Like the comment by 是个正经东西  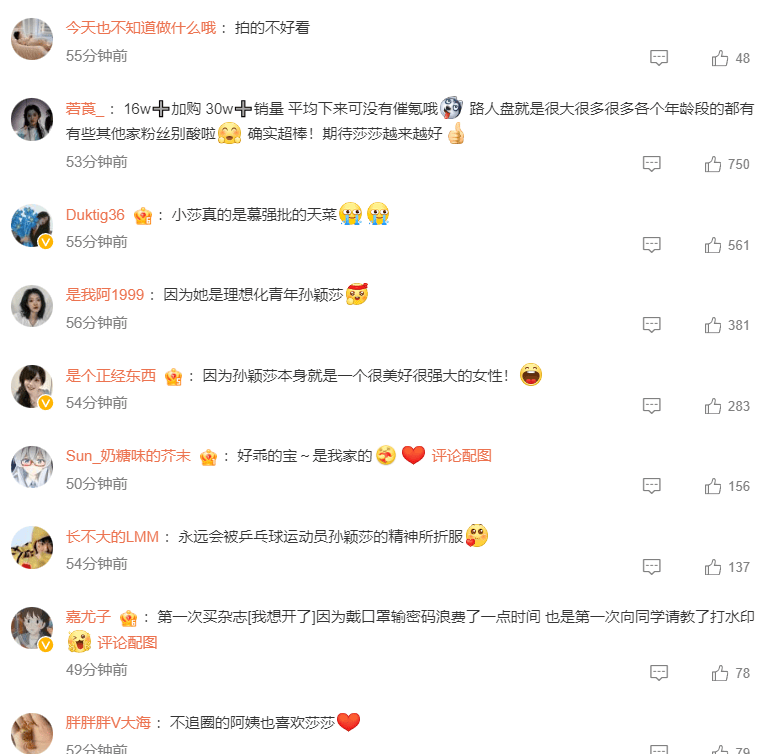click(713, 406)
